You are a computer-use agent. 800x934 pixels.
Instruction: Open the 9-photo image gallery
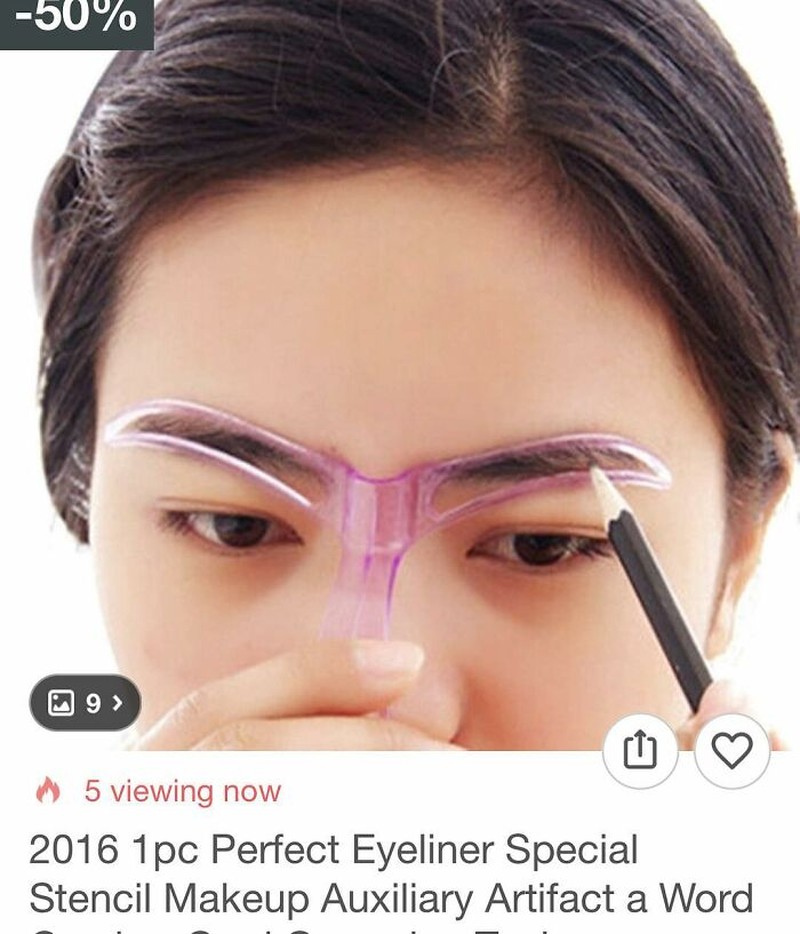click(85, 704)
